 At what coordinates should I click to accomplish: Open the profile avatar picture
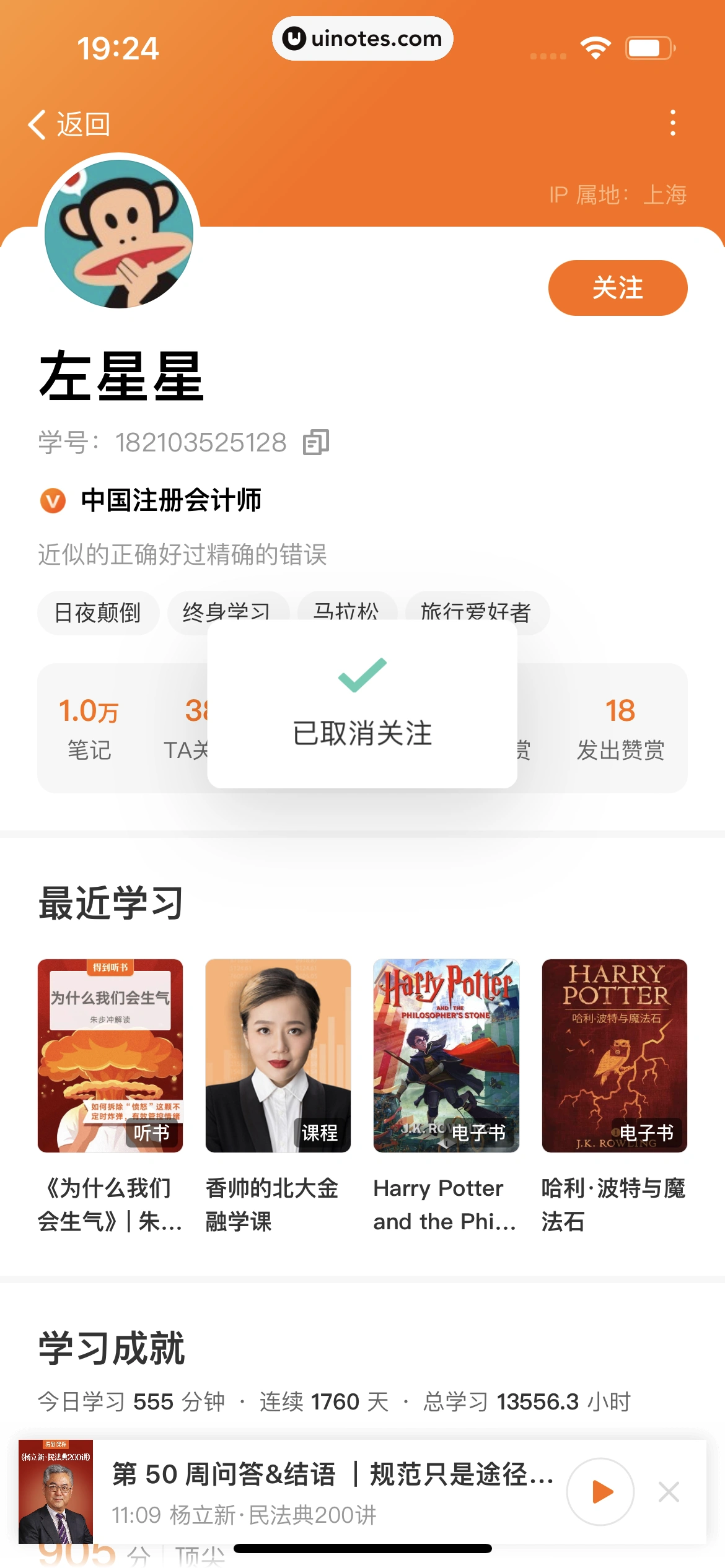119,234
